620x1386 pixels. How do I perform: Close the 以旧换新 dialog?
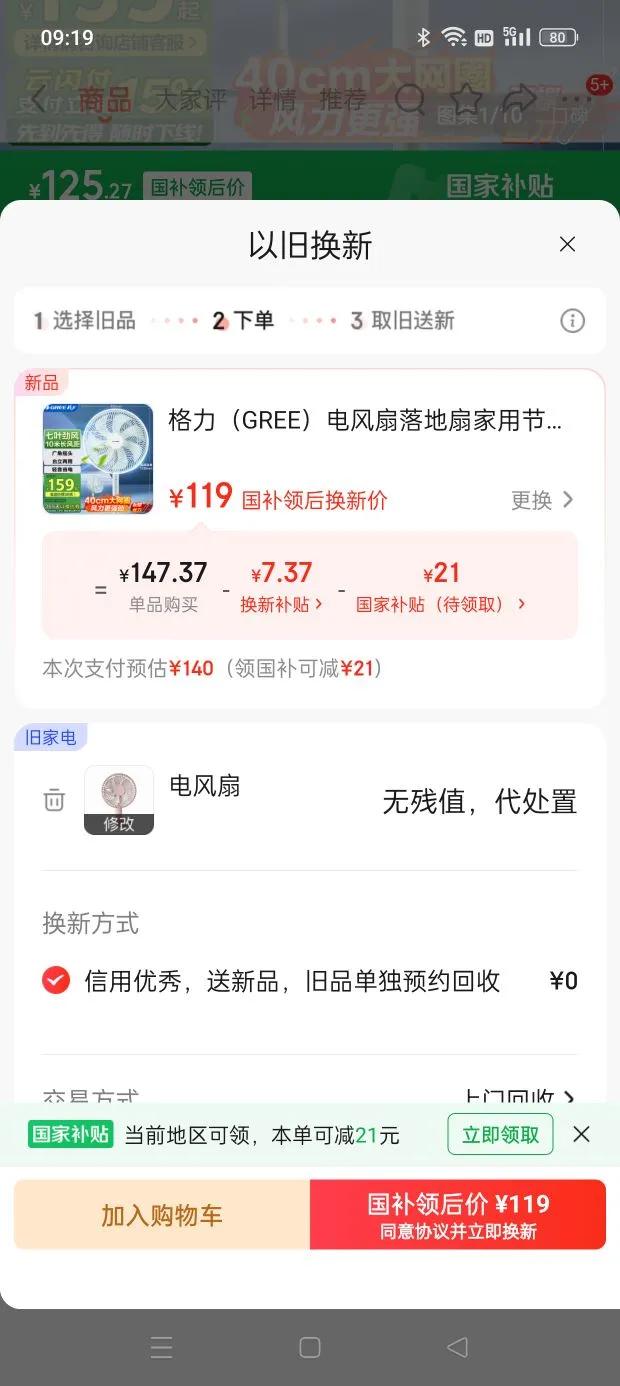coord(567,244)
